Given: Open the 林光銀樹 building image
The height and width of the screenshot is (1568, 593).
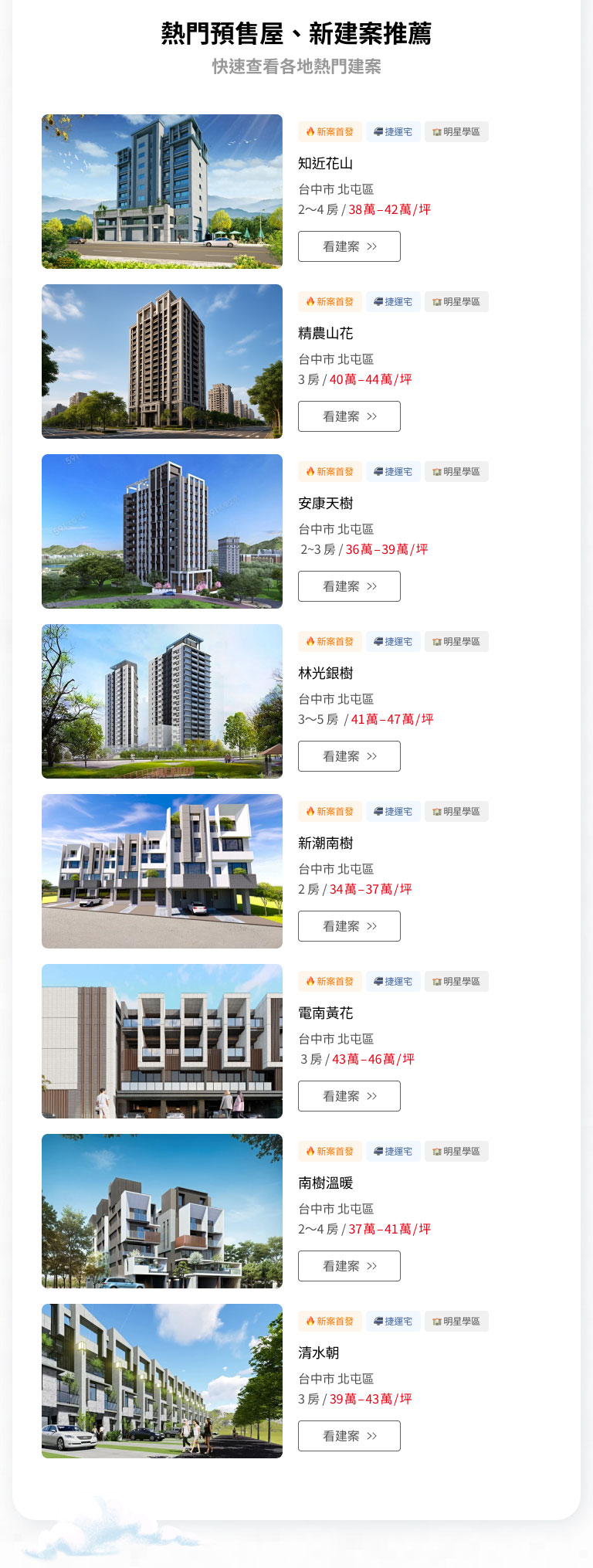Looking at the screenshot, I should 162,701.
